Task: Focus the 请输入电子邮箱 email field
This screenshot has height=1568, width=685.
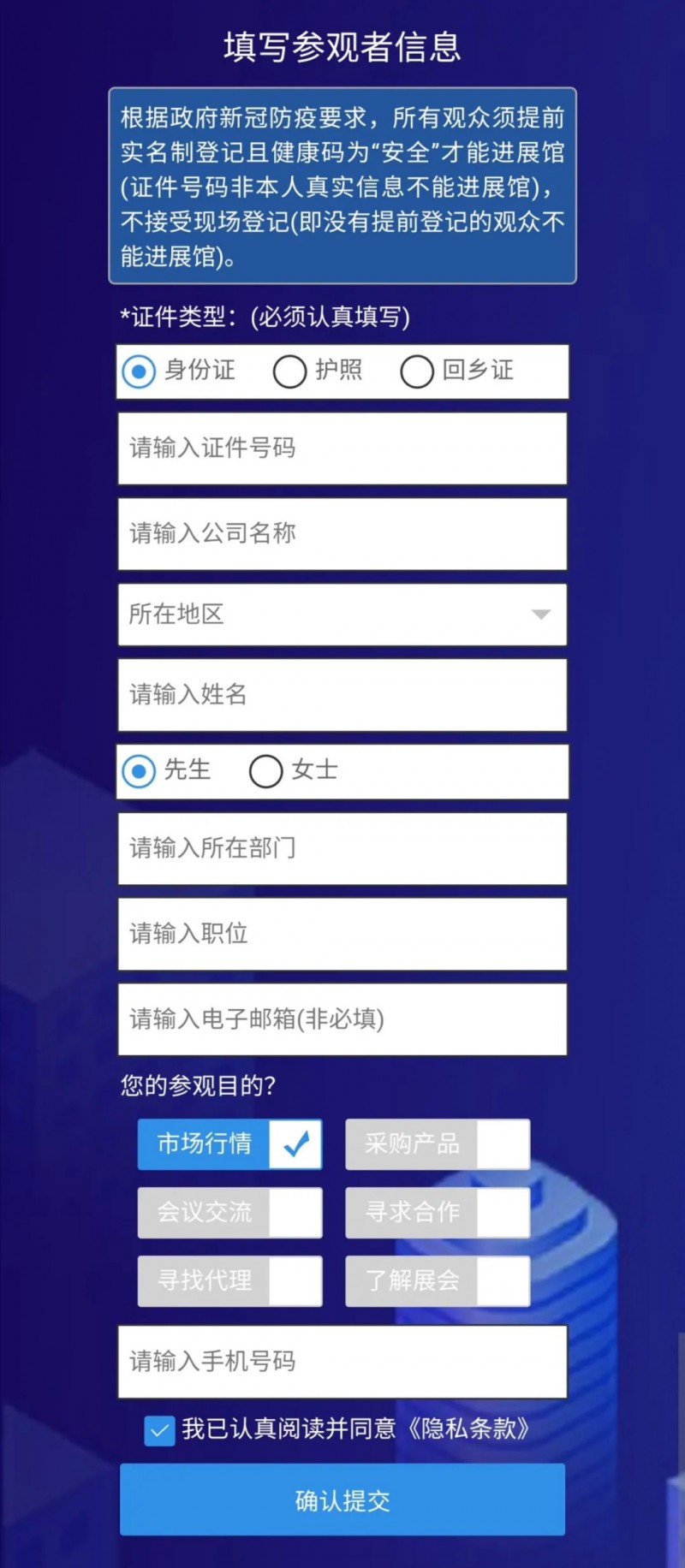Action: point(342,1019)
